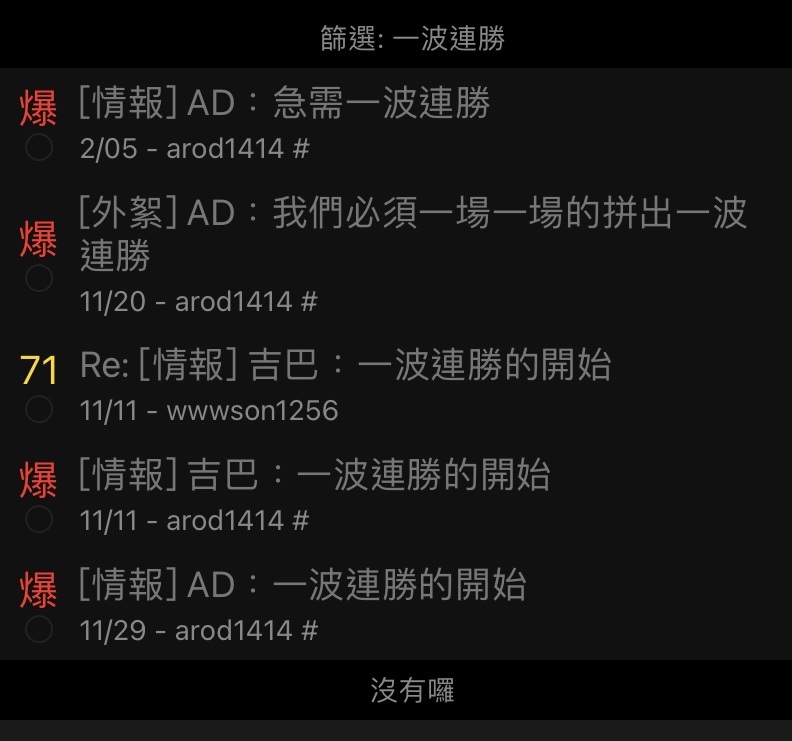
Task: Open the post AD：一波連勝的開始
Action: tap(302, 586)
